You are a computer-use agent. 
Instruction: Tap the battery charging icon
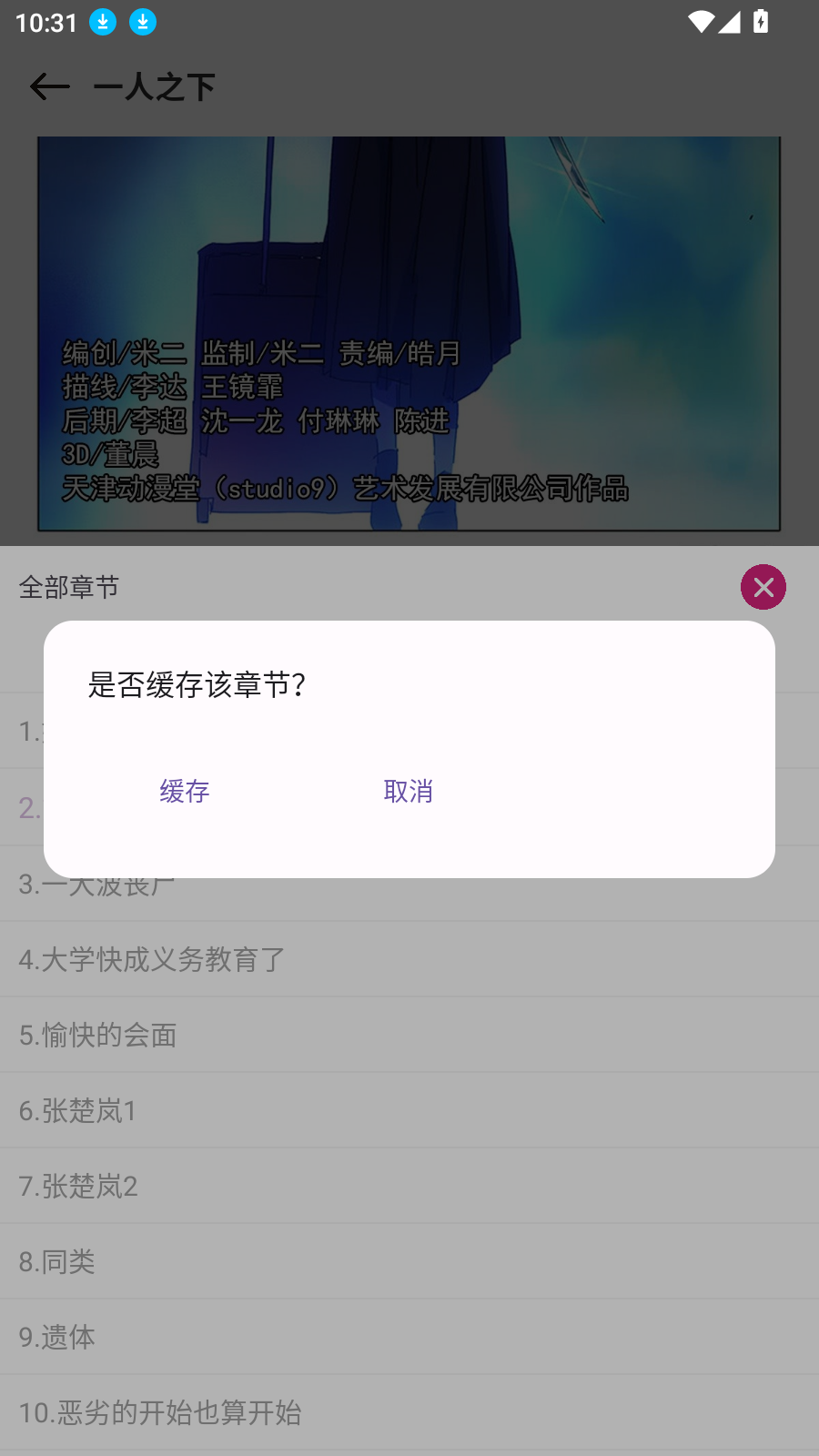(763, 22)
